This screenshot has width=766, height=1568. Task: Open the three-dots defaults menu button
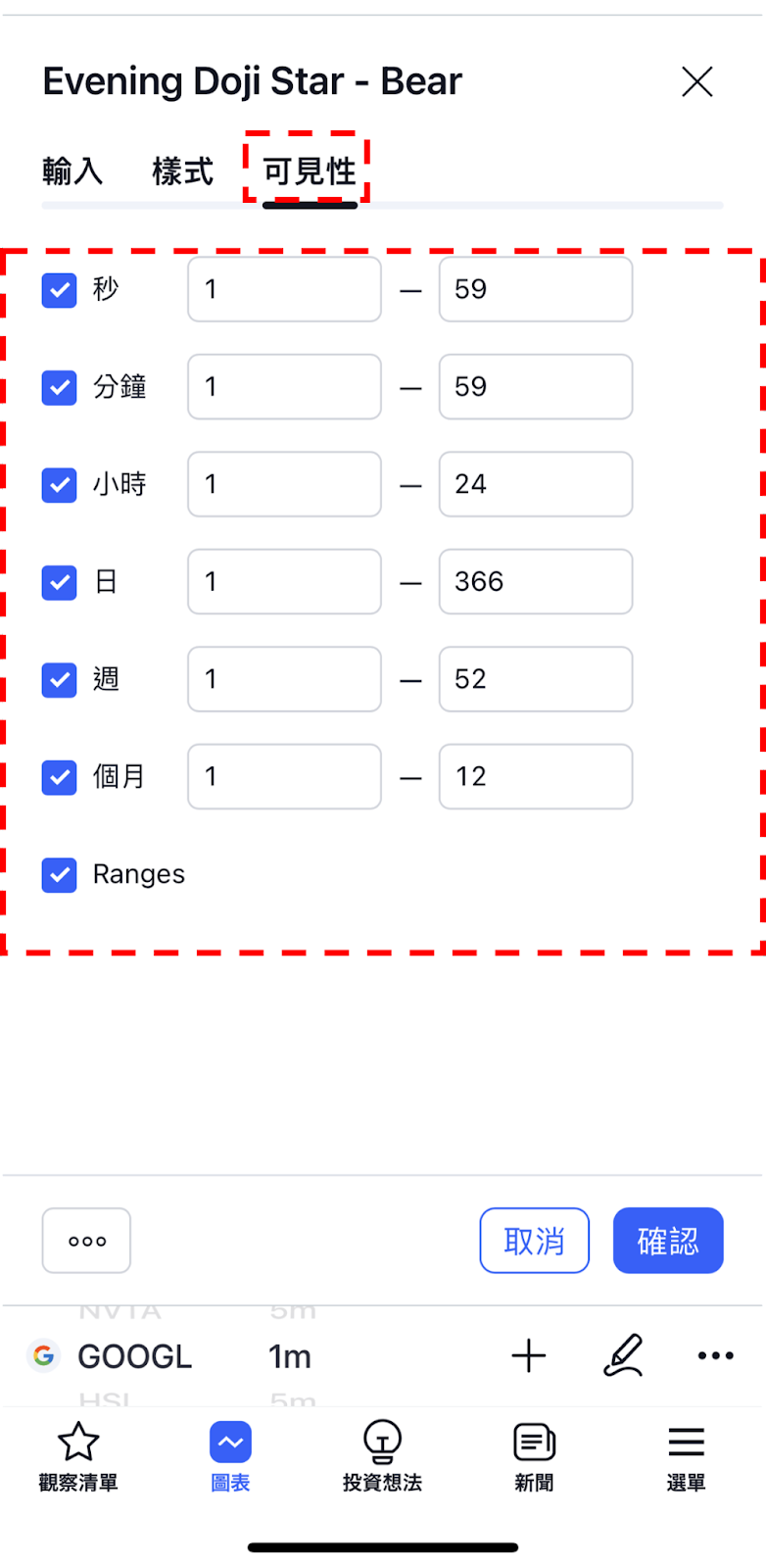pos(86,1241)
